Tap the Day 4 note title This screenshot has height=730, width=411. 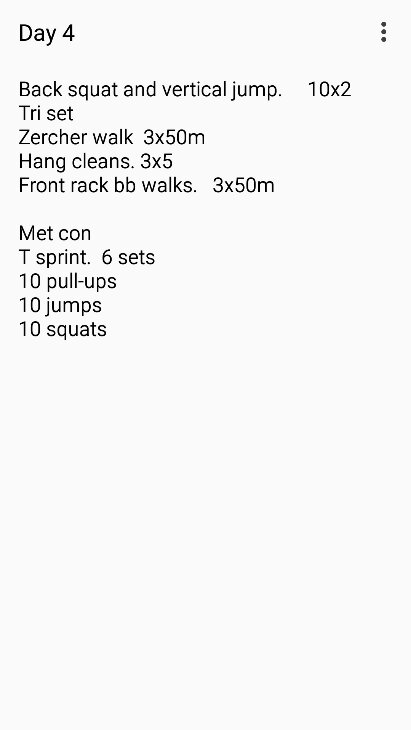(x=47, y=34)
